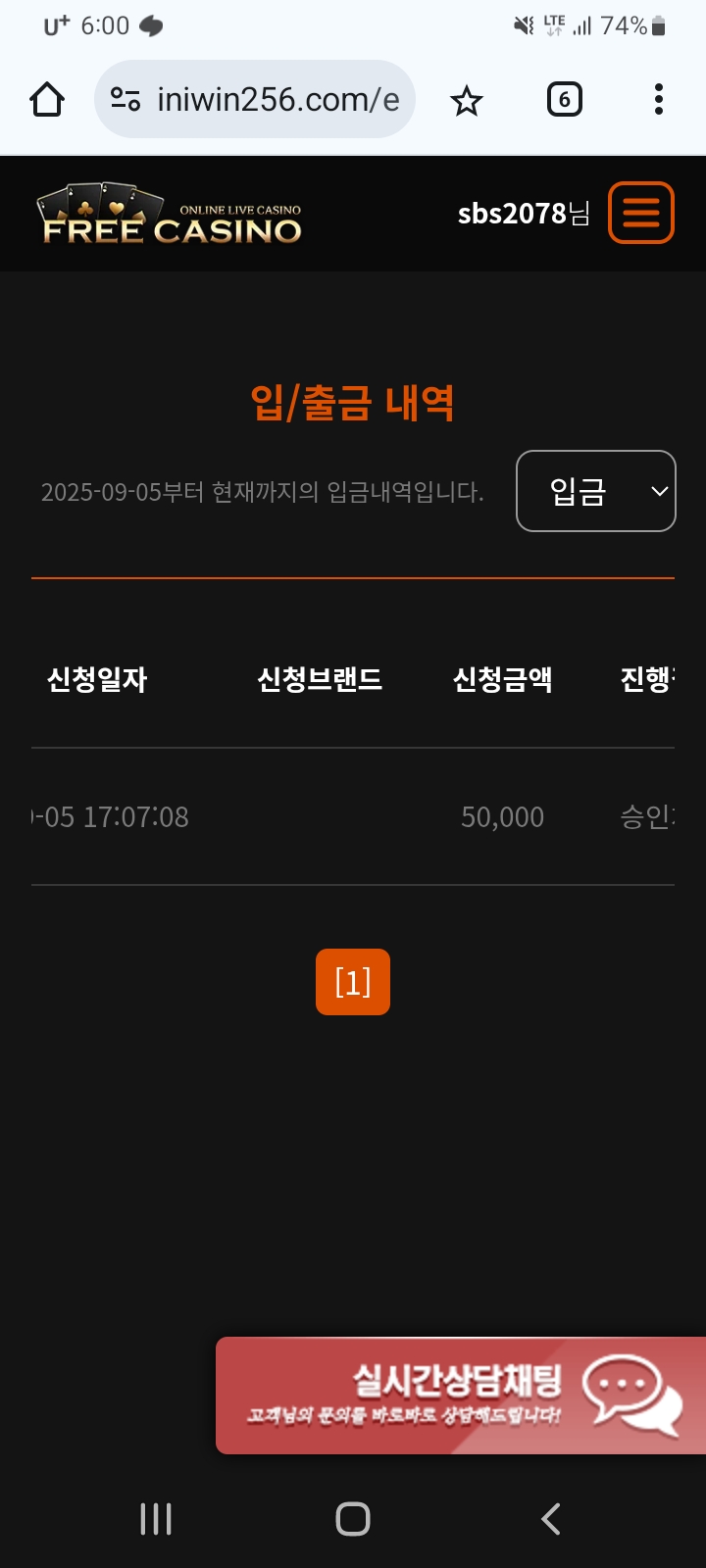Open the tab switcher showing 6 tabs

click(564, 99)
